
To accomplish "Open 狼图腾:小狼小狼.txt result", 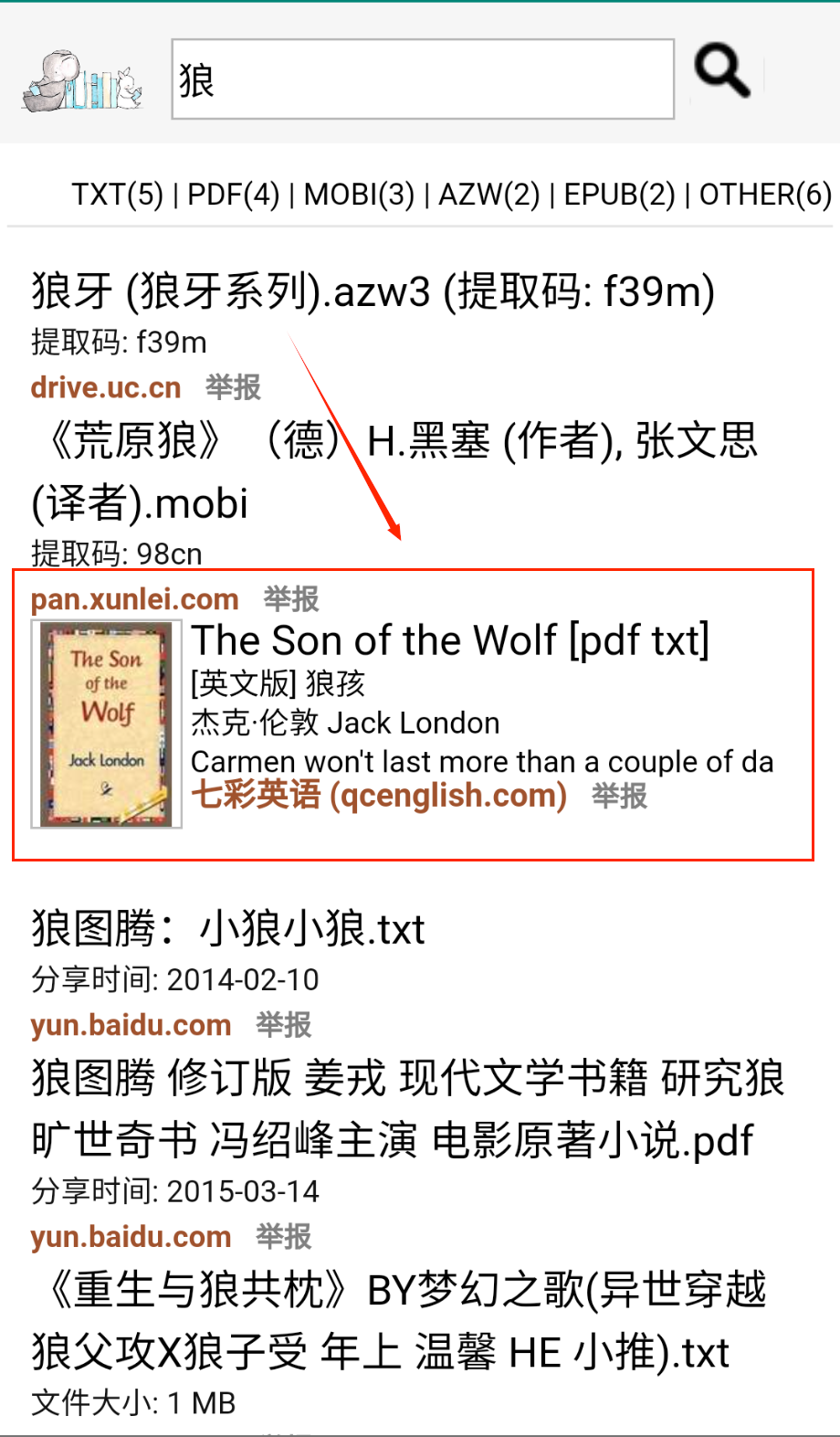I will coord(228,929).
